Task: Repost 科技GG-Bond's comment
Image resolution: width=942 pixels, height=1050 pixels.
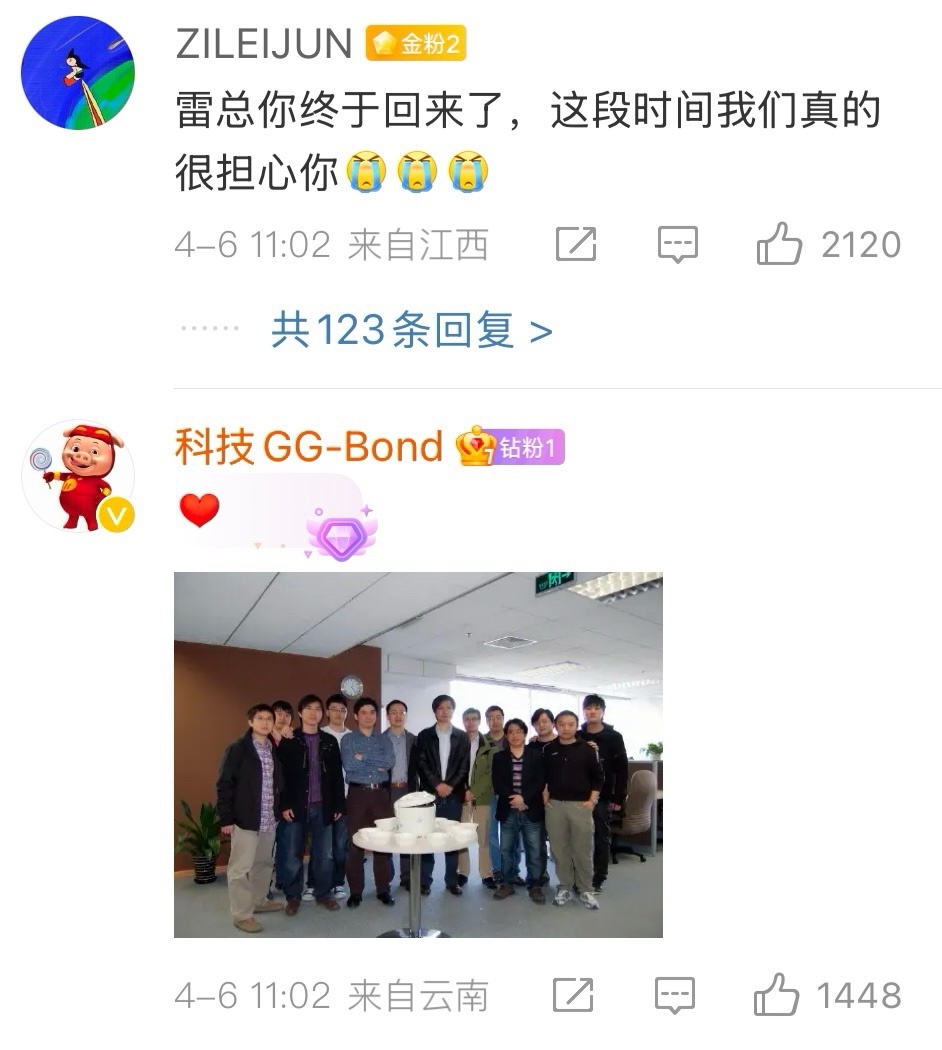Action: (x=573, y=995)
